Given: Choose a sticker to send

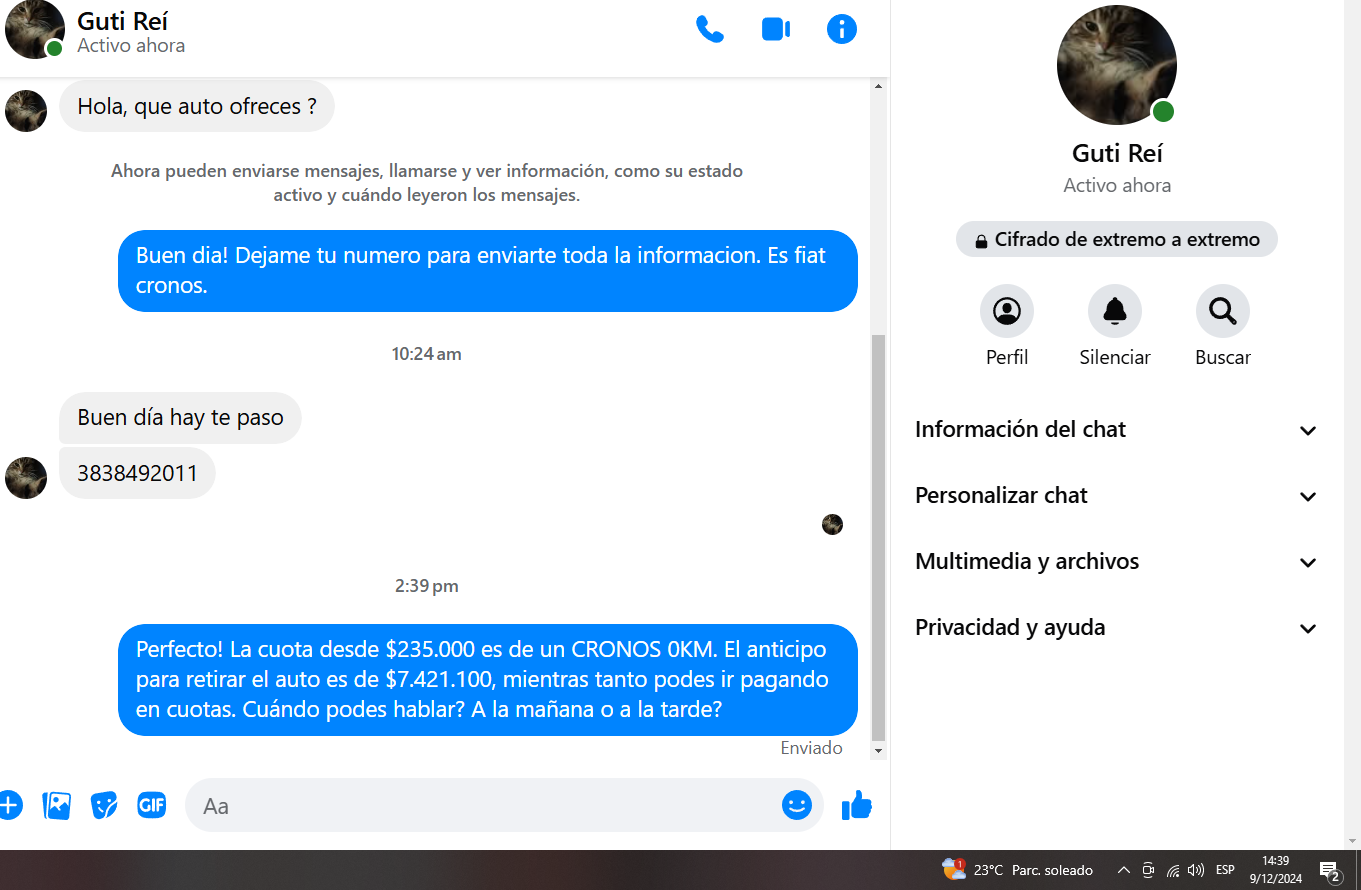Looking at the screenshot, I should [104, 805].
